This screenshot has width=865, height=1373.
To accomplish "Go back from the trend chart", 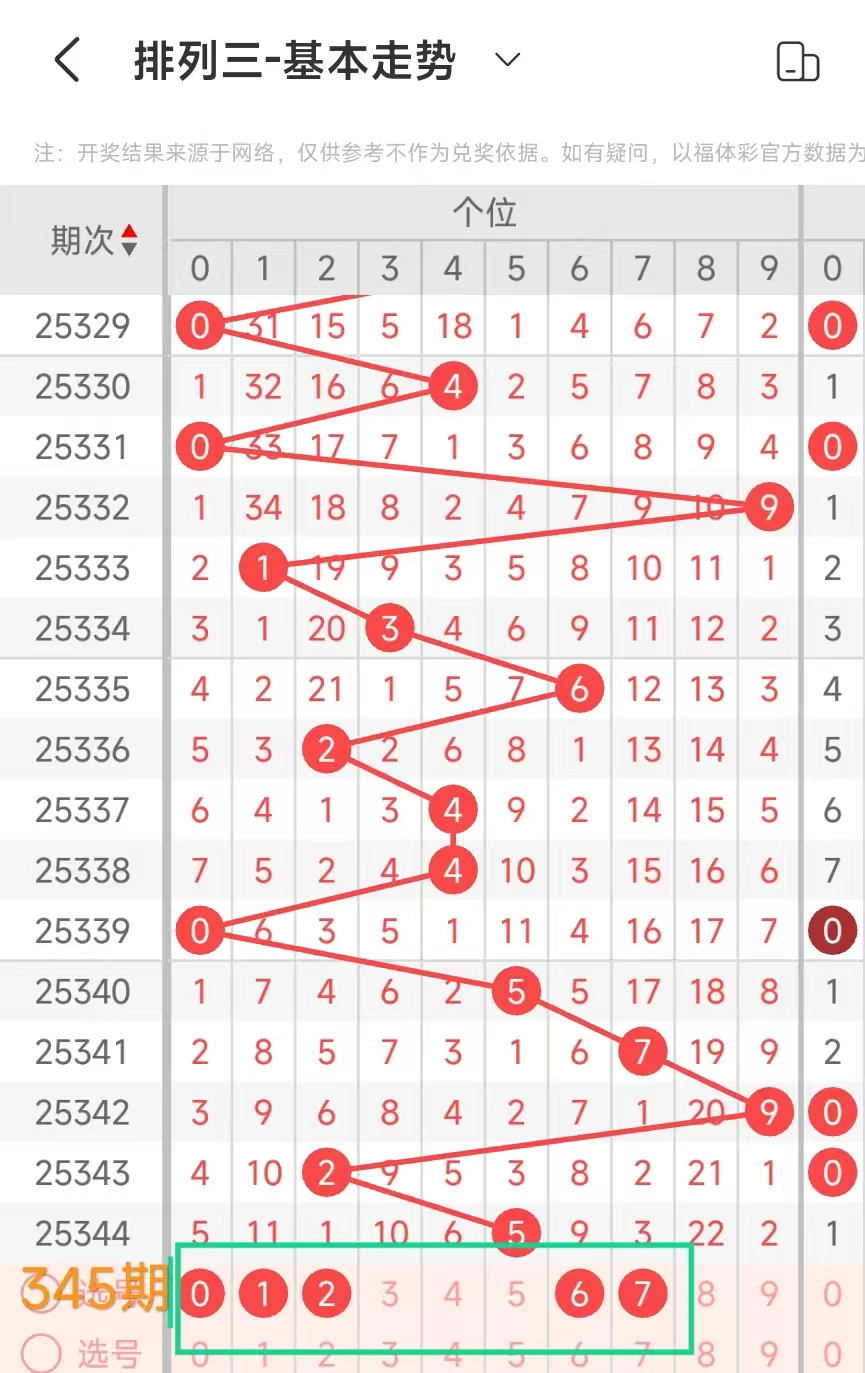I will 67,61.
